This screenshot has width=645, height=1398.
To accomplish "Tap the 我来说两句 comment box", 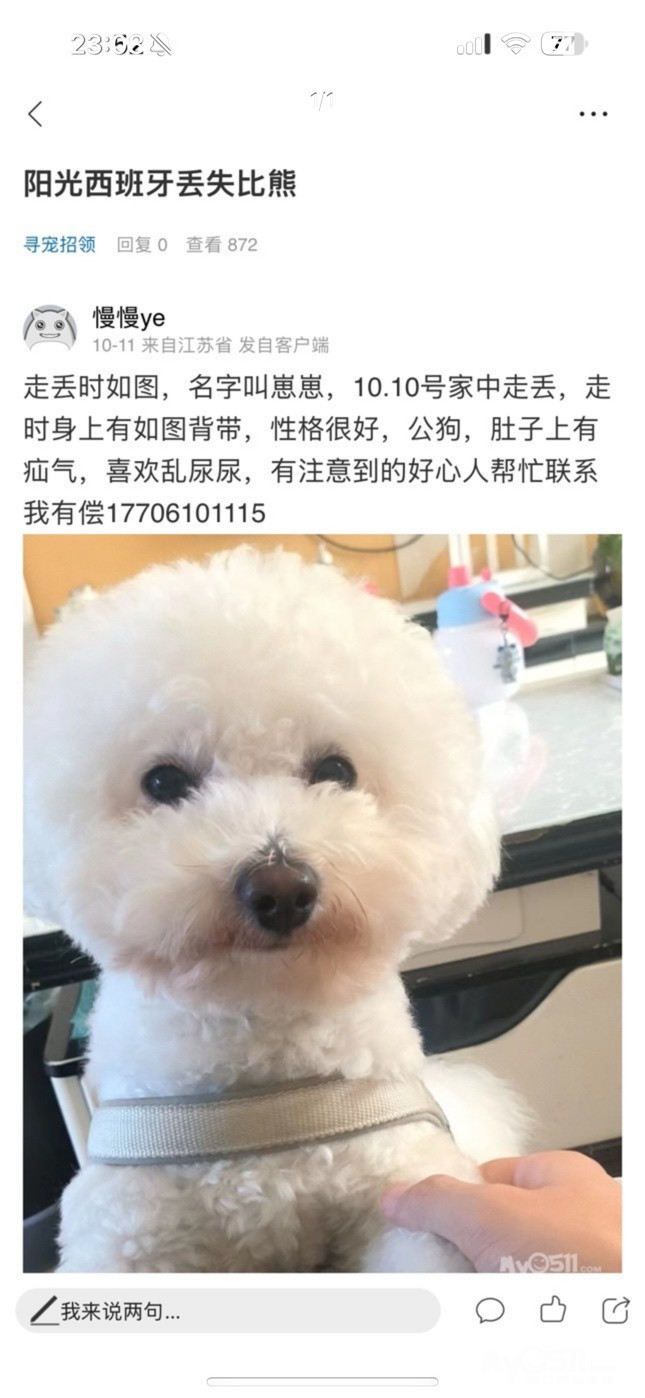I will [228, 1311].
